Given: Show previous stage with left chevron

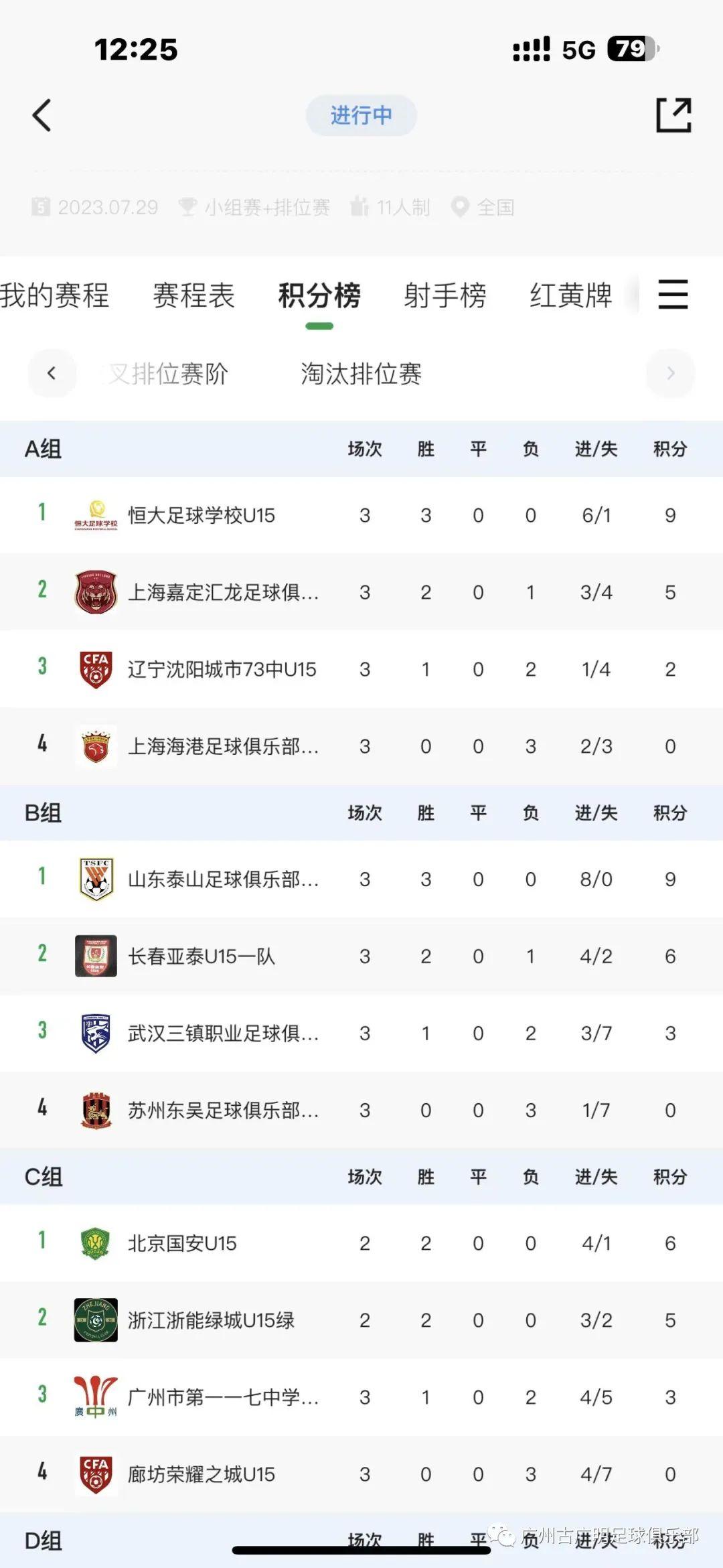Looking at the screenshot, I should 52,373.
